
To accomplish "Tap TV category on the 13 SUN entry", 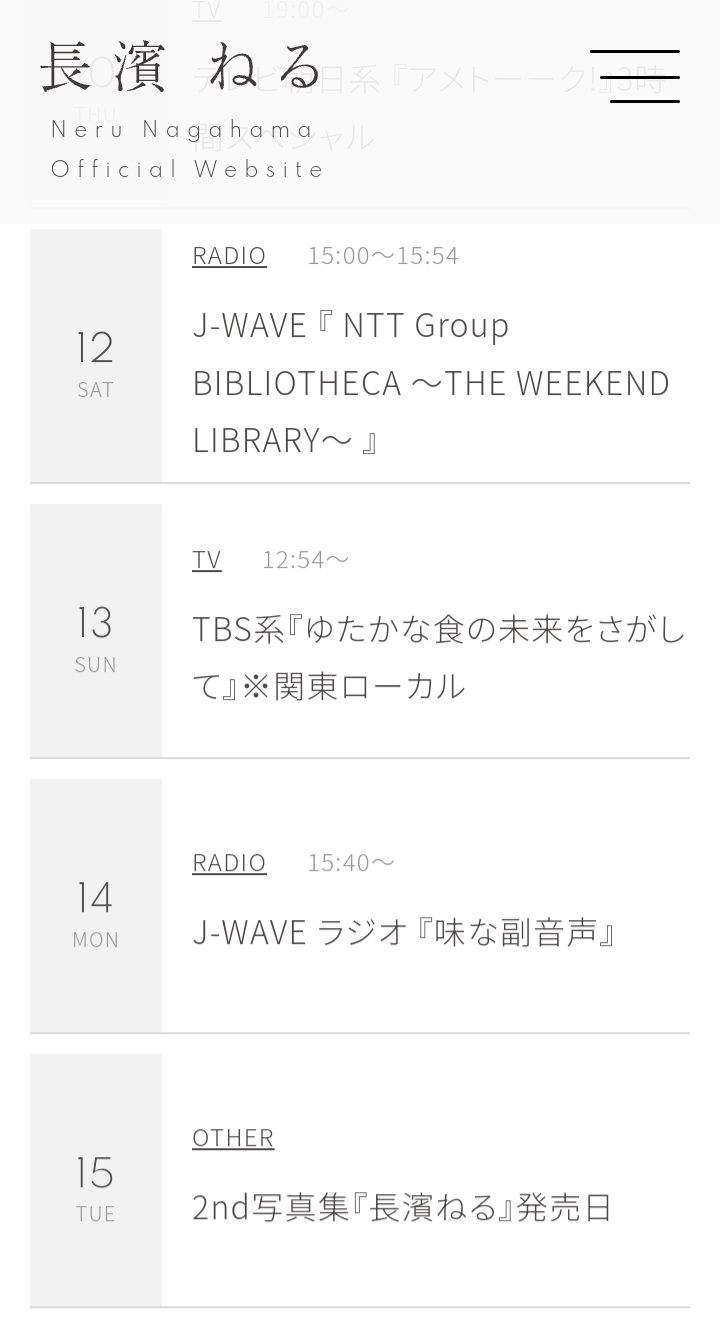I will click(207, 559).
